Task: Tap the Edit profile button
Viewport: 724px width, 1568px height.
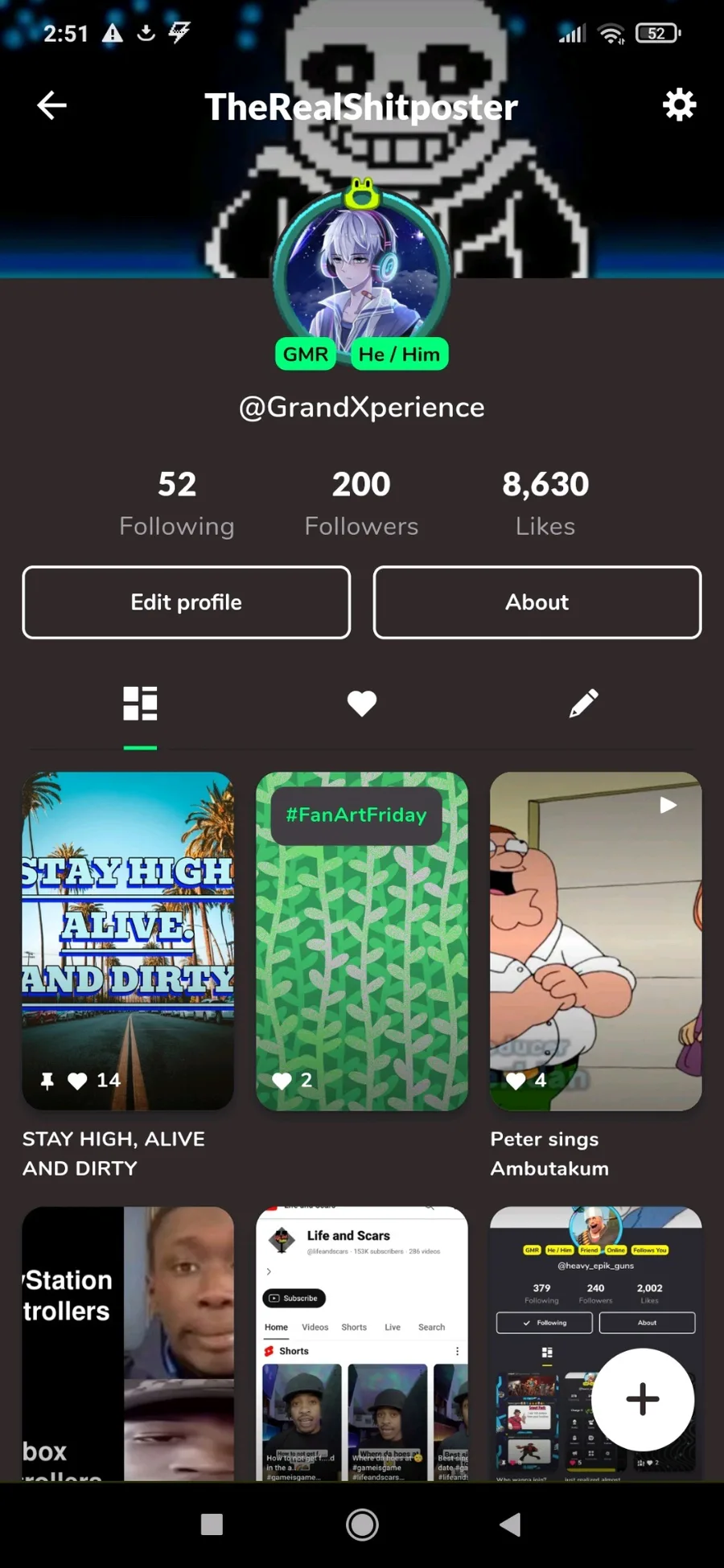Action: point(187,602)
